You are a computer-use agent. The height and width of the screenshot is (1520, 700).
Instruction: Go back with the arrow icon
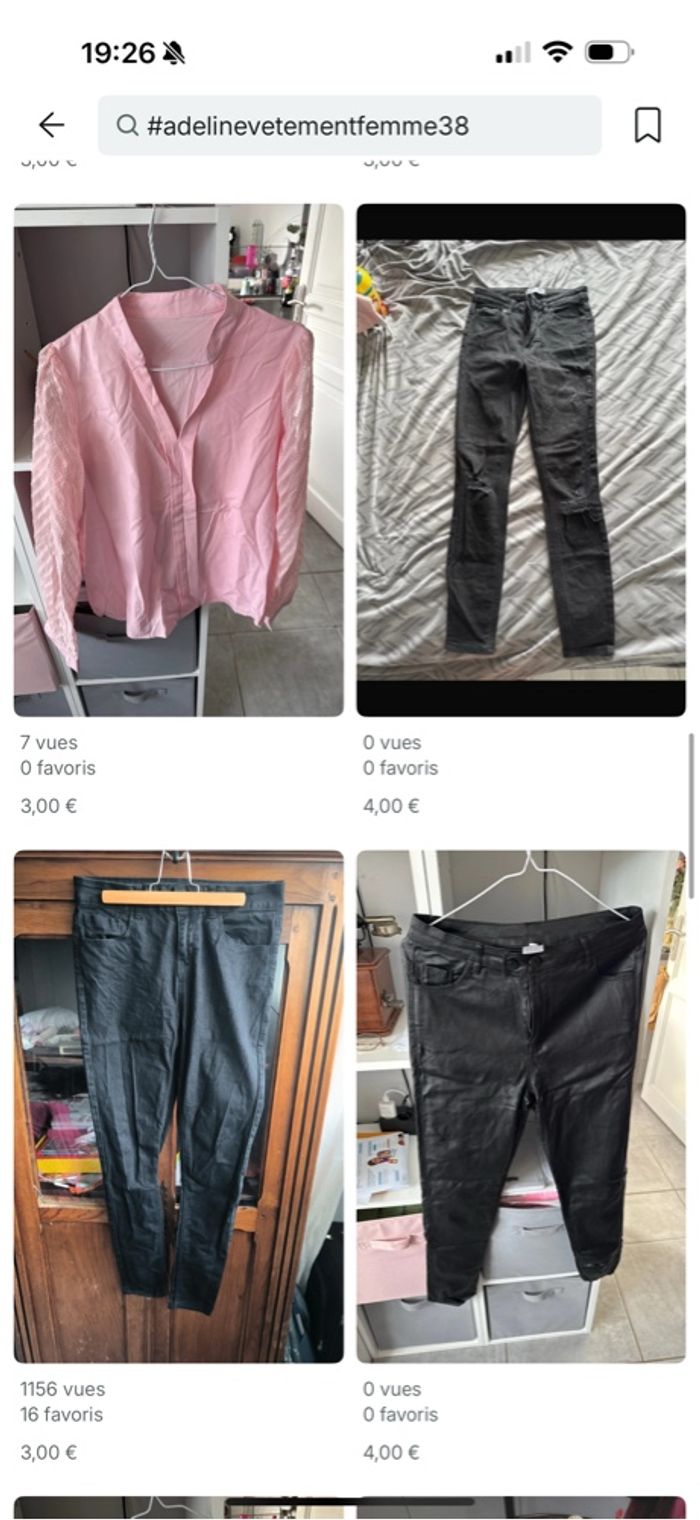[x=51, y=125]
